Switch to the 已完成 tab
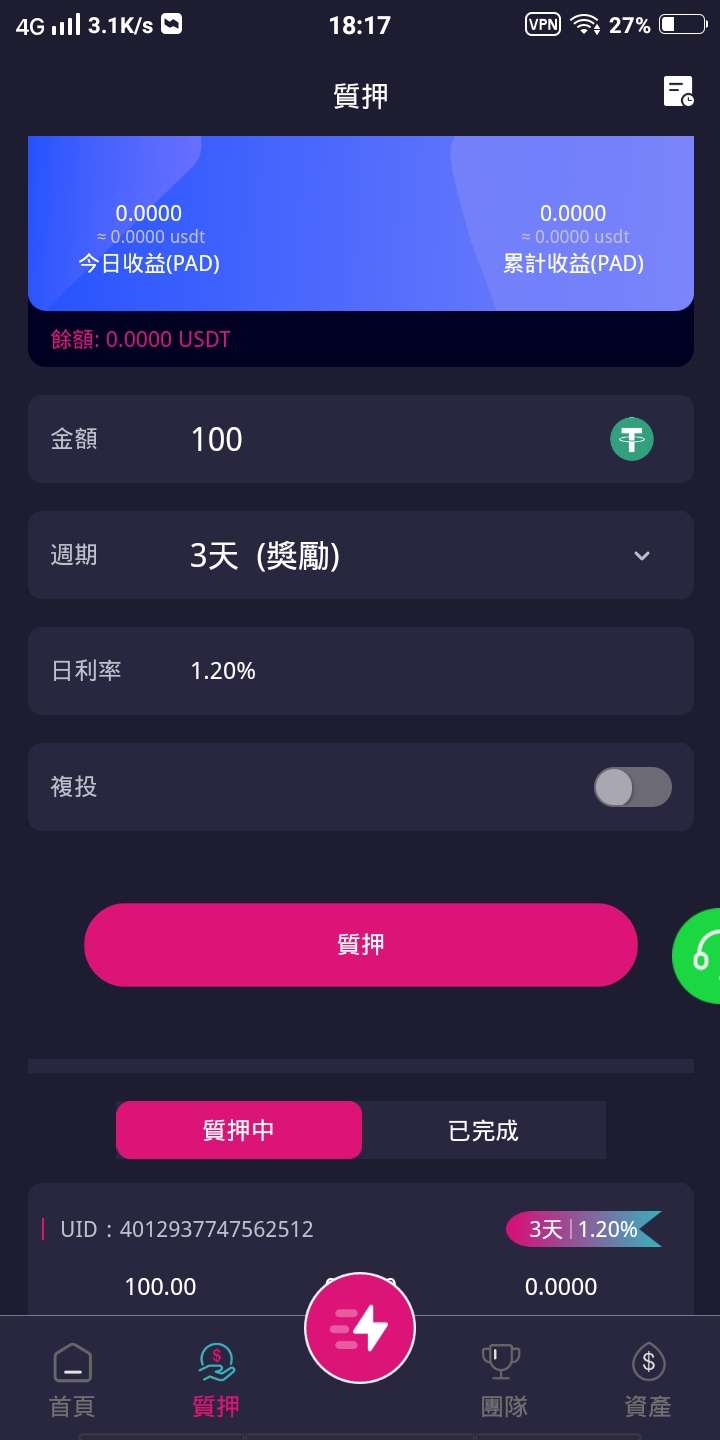The height and width of the screenshot is (1440, 720). pos(484,1130)
